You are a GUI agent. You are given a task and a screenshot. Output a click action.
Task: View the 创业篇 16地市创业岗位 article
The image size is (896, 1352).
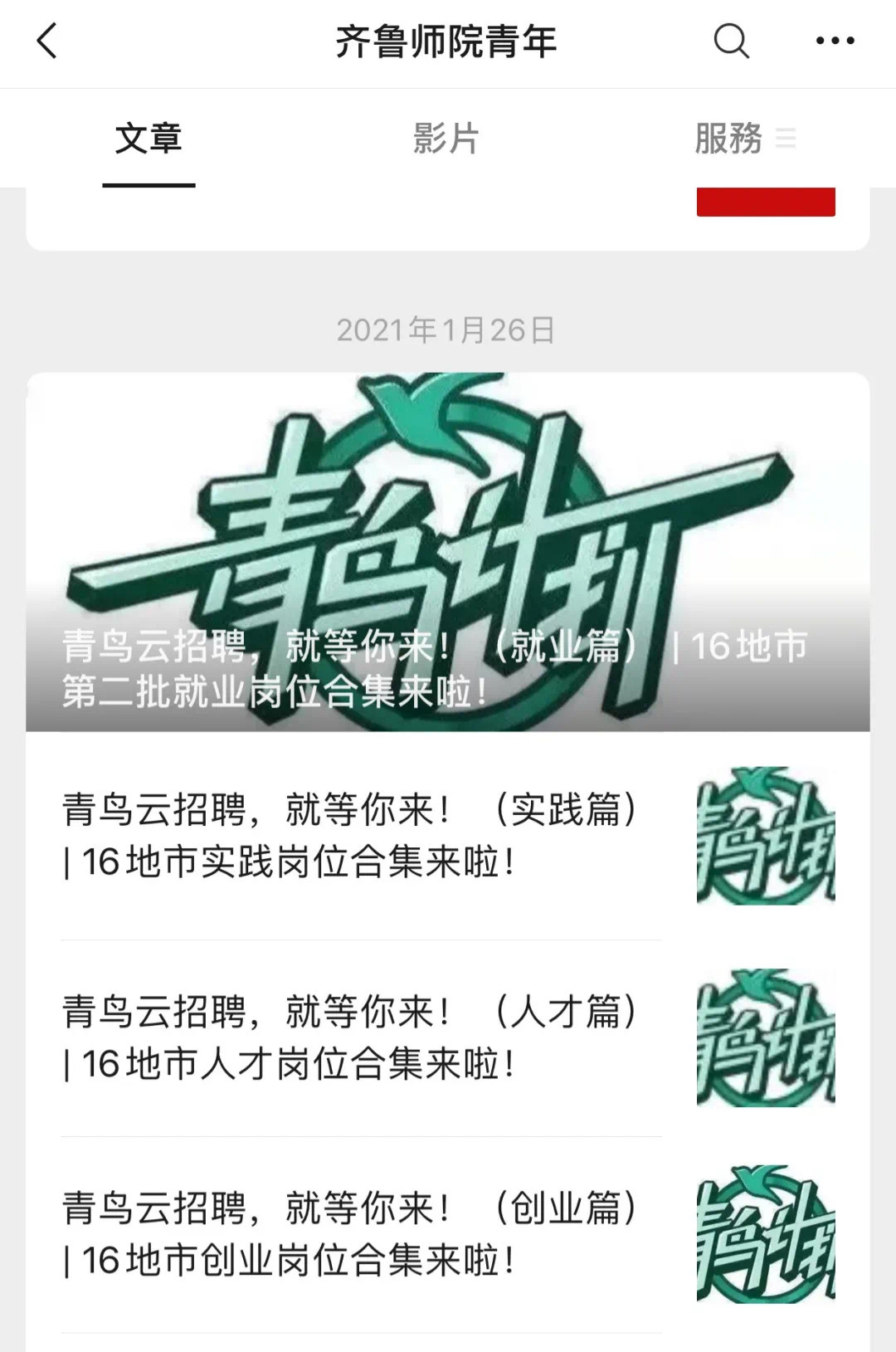[357, 1234]
